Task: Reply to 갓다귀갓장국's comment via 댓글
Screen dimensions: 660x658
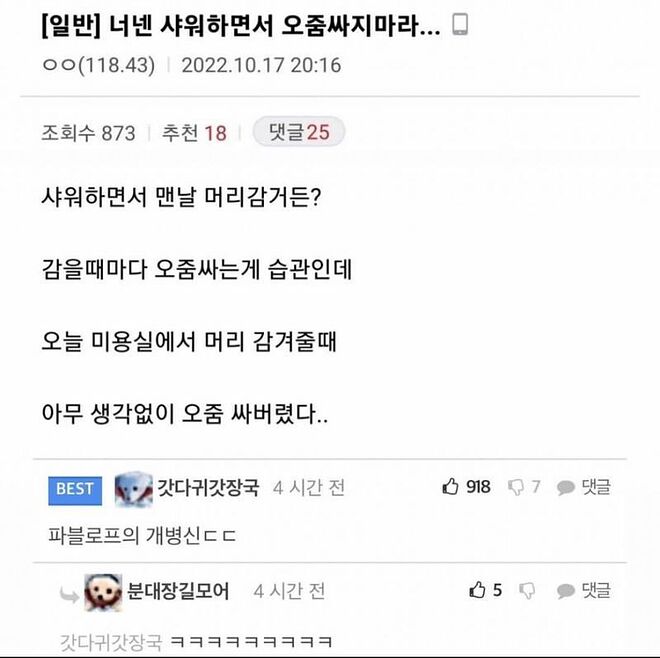Action: click(583, 487)
